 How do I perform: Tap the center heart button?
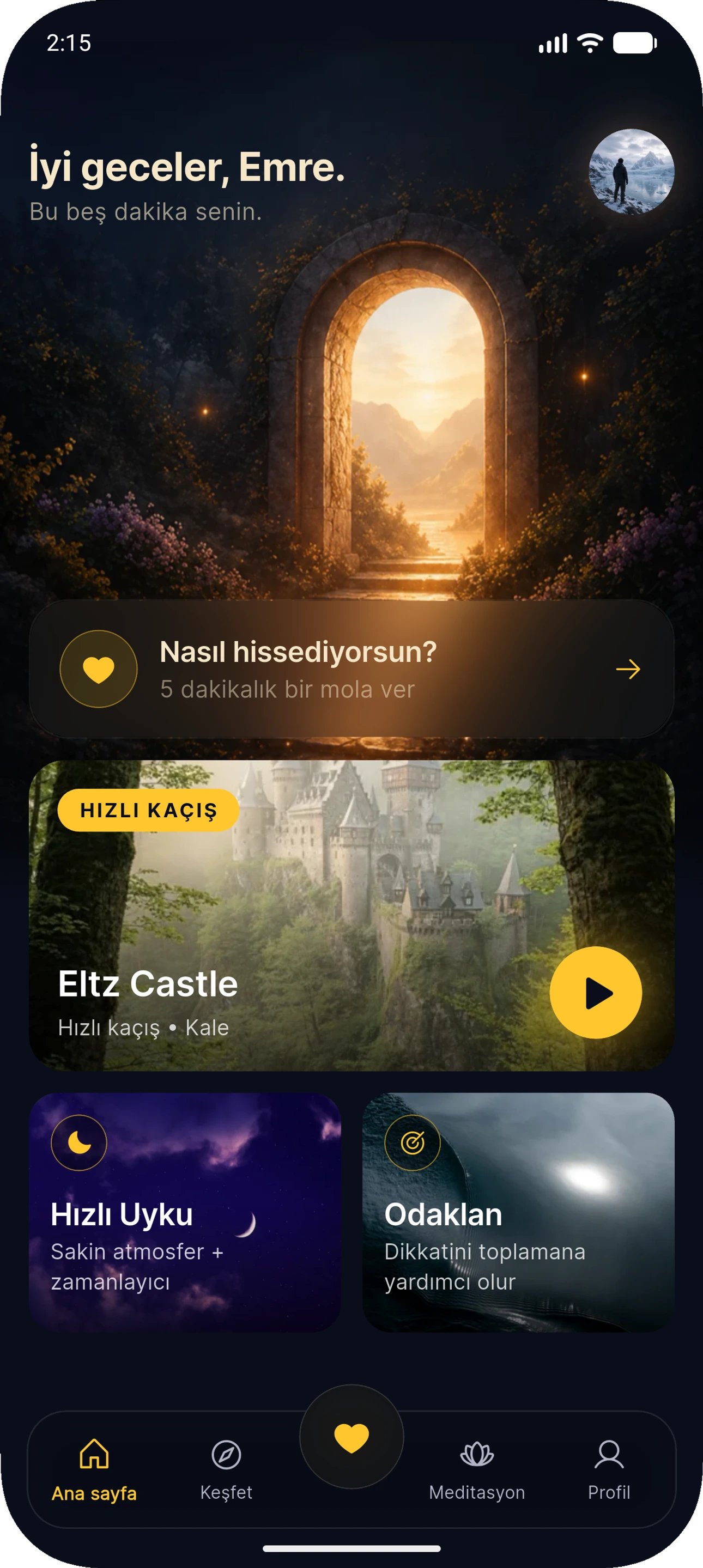[x=352, y=1437]
